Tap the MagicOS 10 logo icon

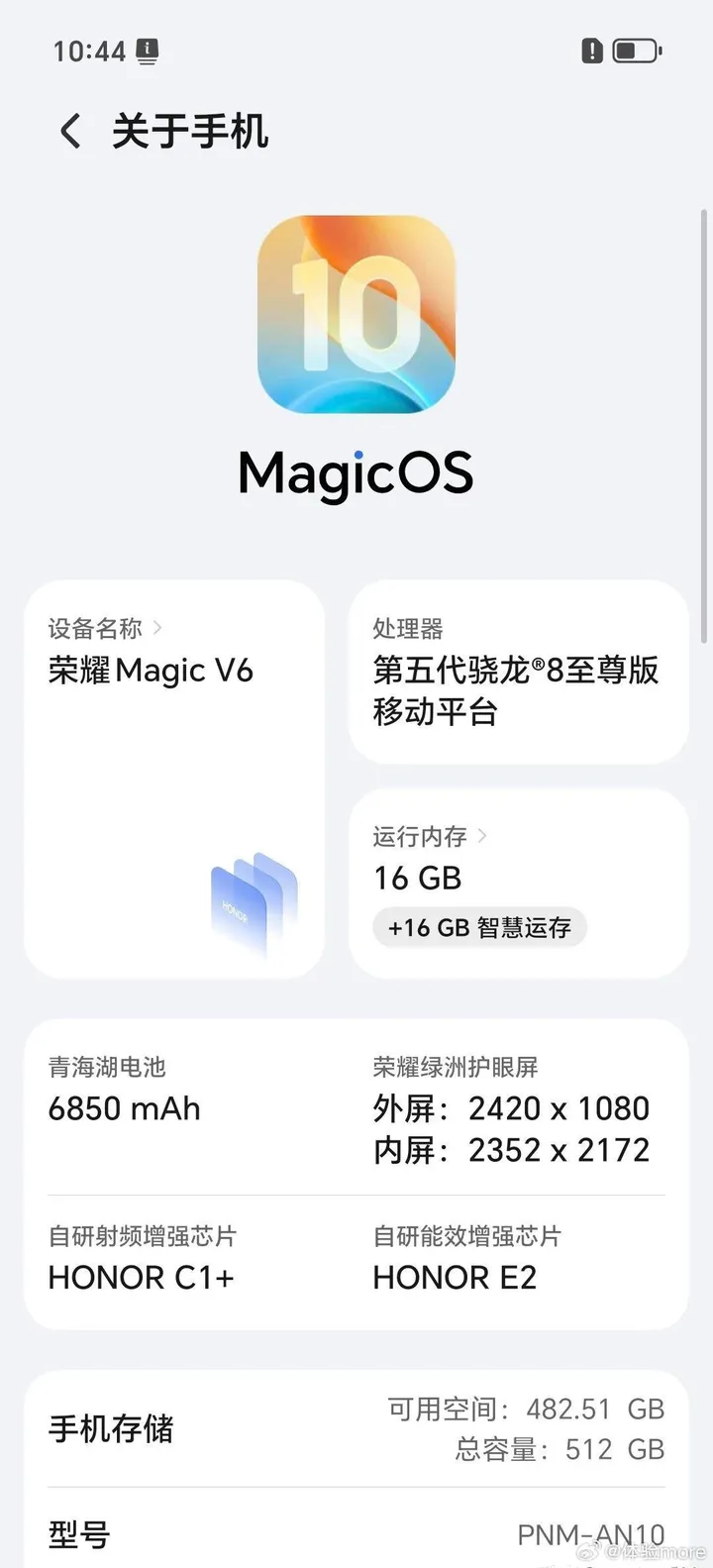356,315
